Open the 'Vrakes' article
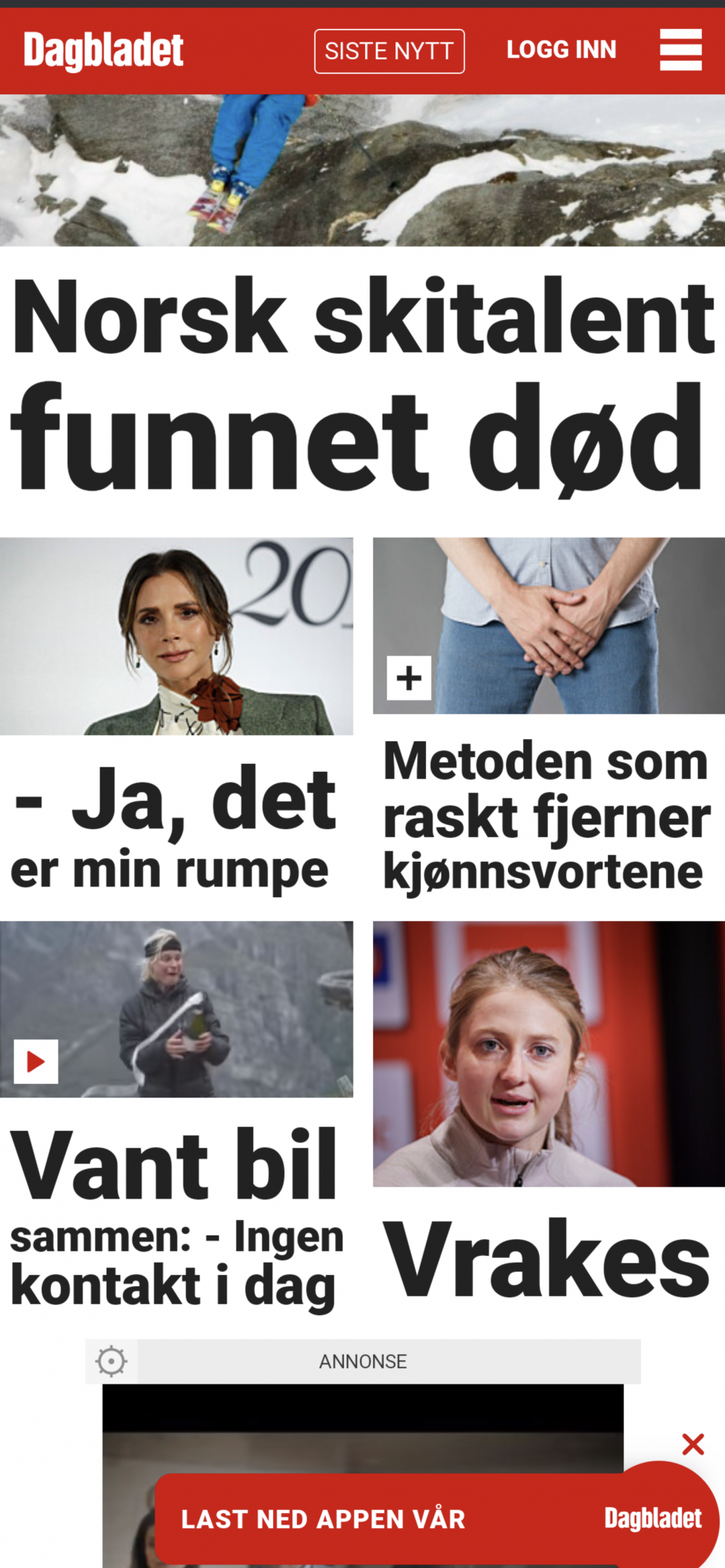This screenshot has height=1568, width=725. click(x=547, y=1259)
